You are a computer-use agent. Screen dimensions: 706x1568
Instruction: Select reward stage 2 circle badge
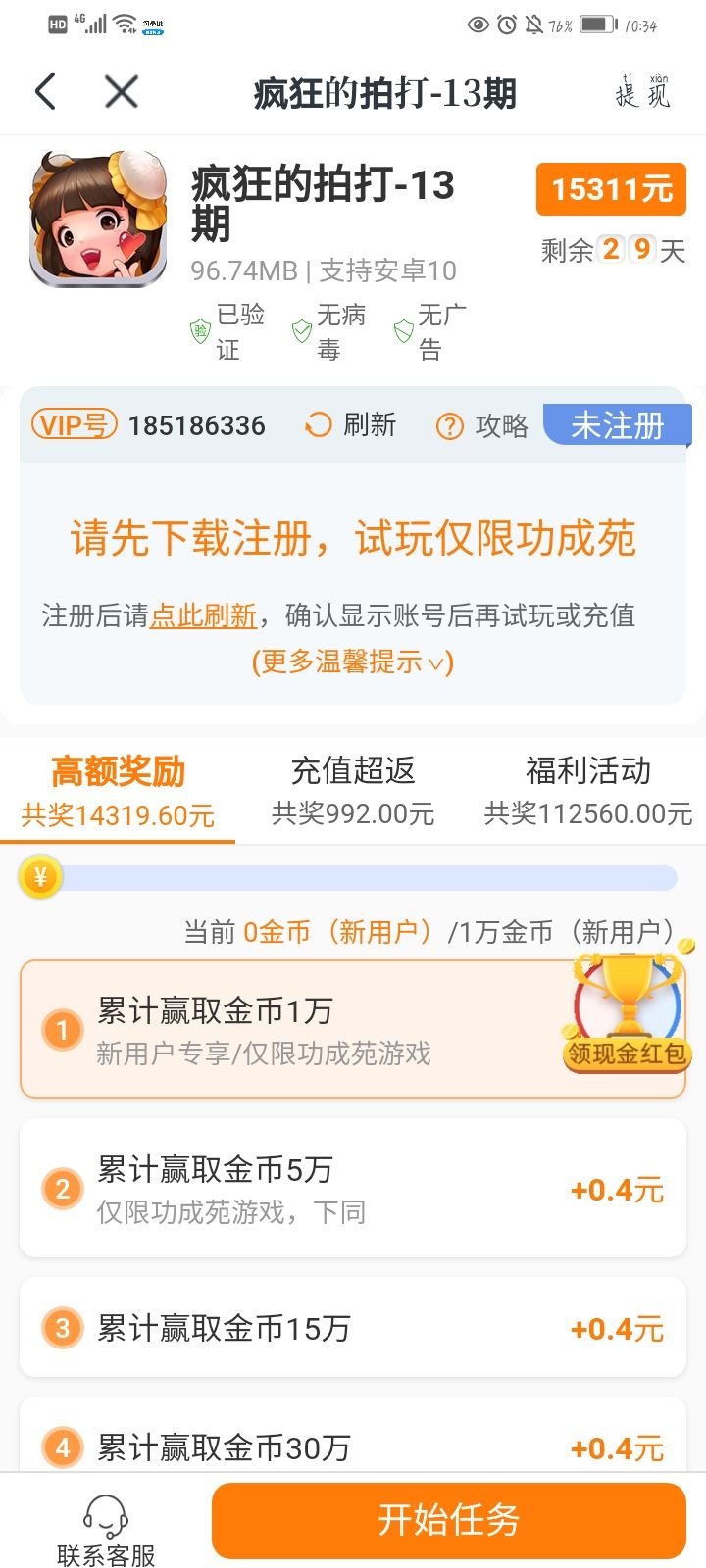(x=62, y=1188)
